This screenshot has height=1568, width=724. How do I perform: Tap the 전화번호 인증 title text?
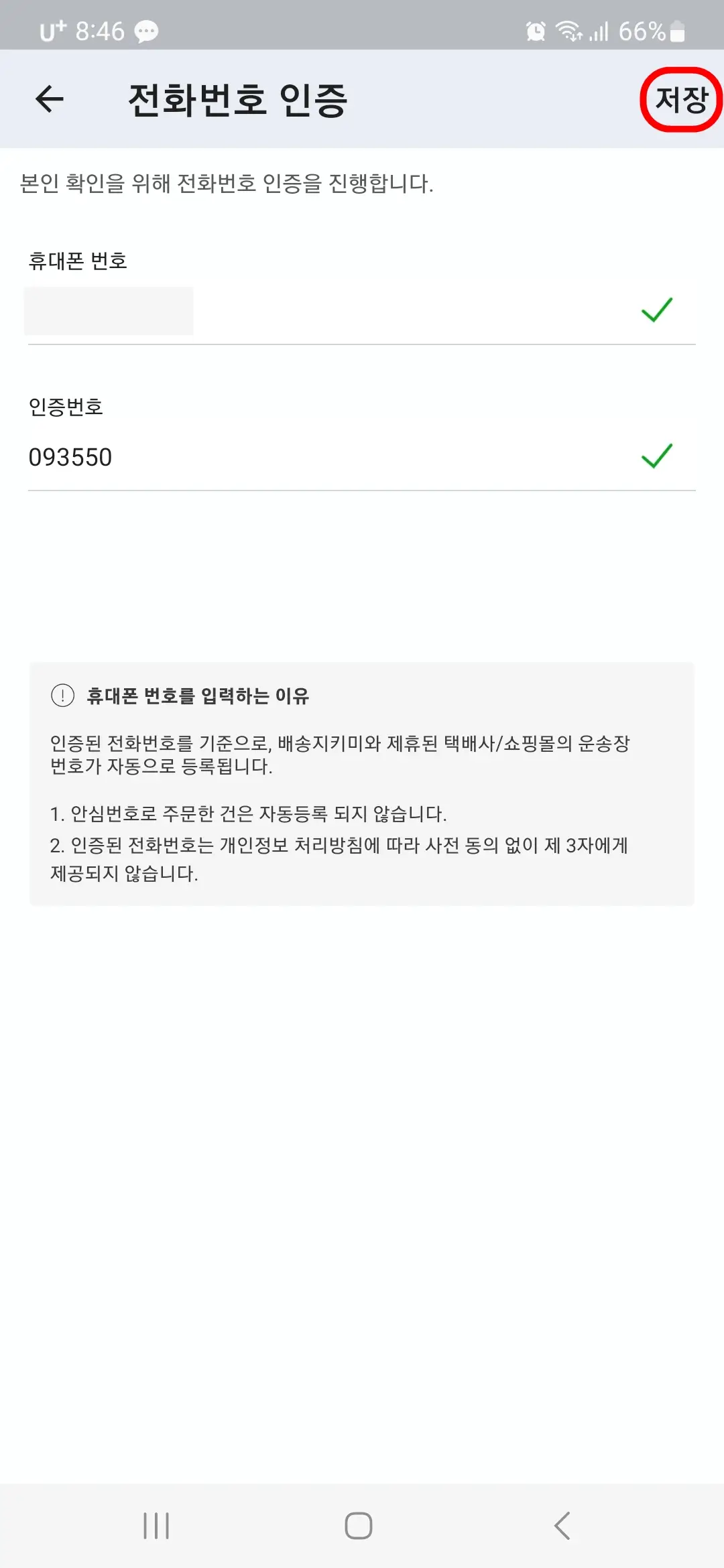coord(238,101)
